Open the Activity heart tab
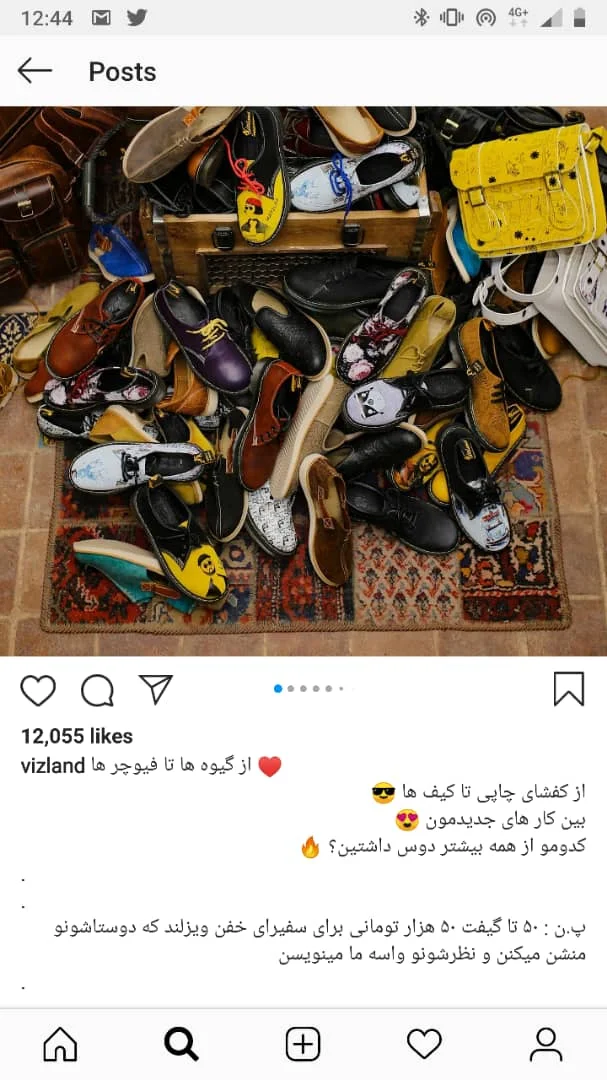 424,1044
